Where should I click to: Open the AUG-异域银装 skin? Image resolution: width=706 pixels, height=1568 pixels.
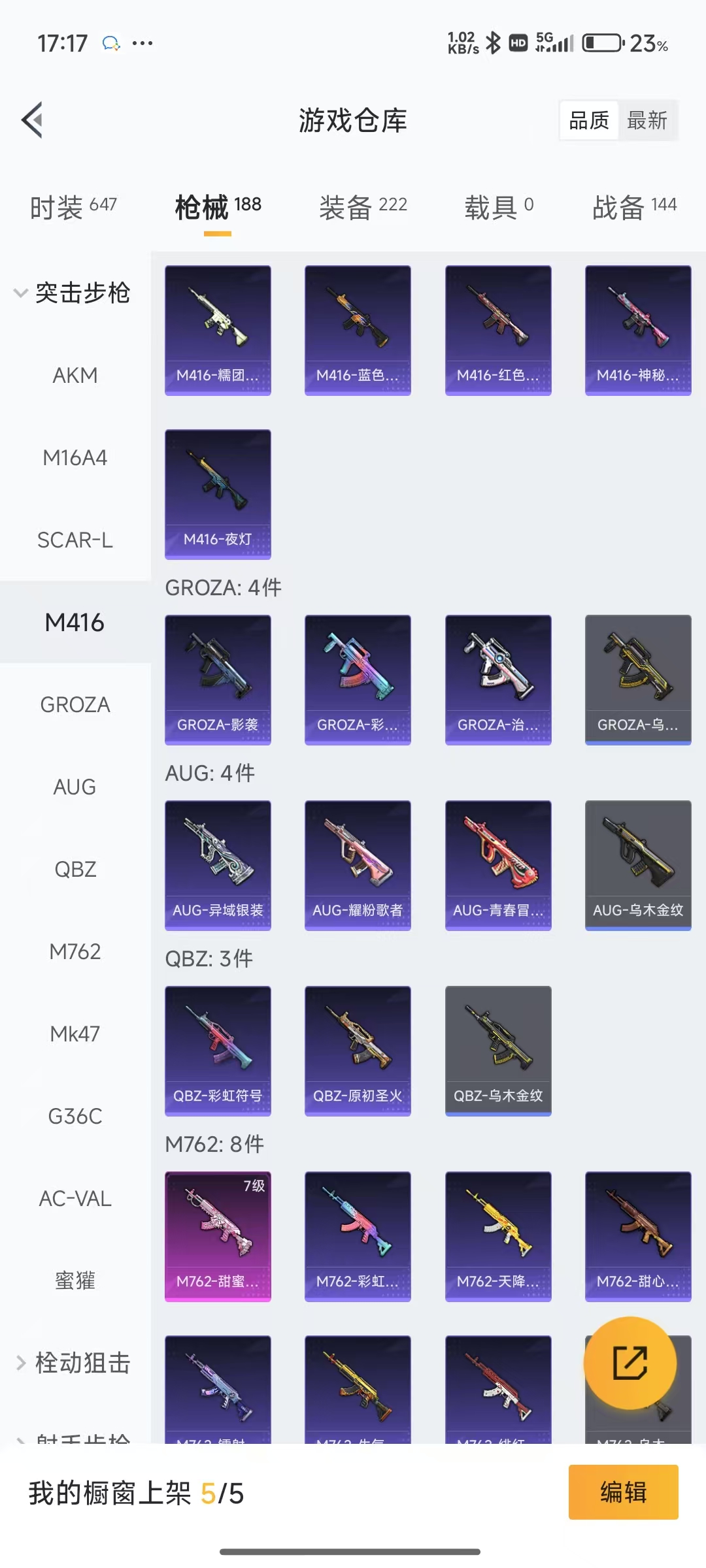point(218,865)
